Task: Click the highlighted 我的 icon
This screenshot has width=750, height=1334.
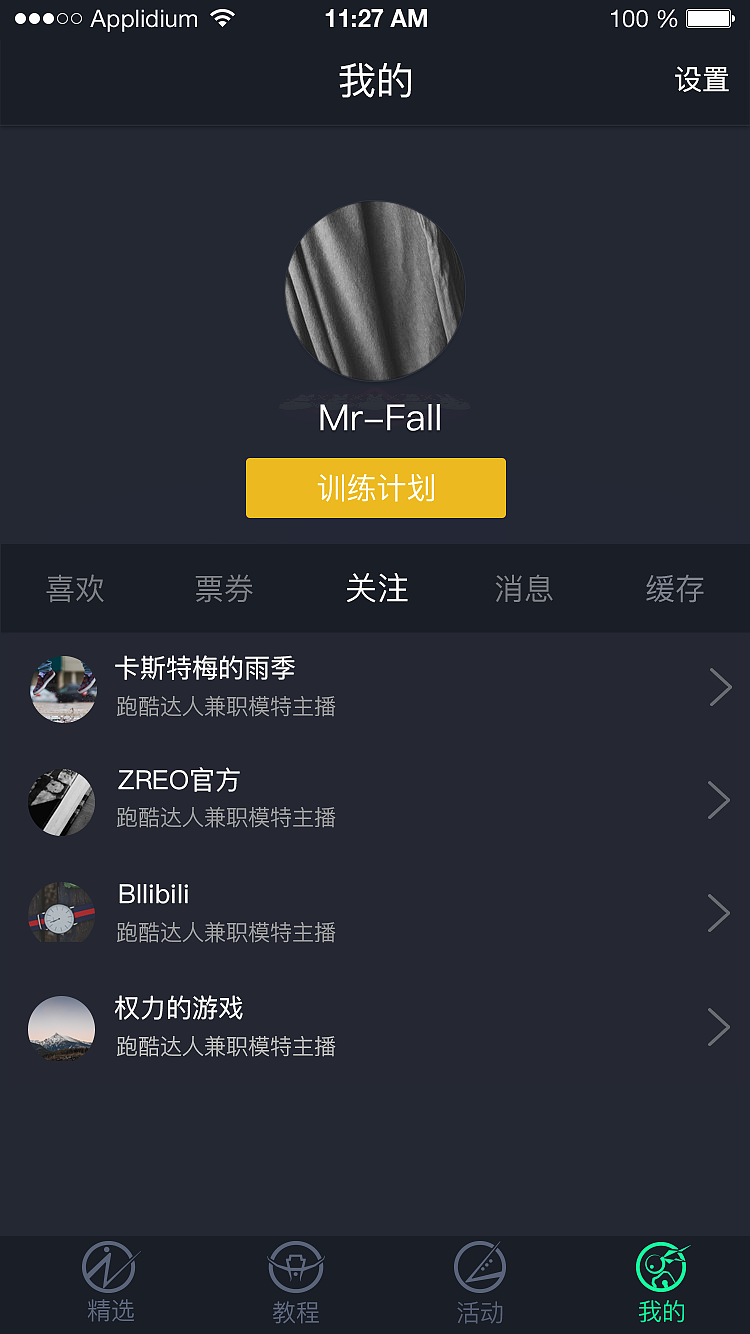Action: point(663,1268)
